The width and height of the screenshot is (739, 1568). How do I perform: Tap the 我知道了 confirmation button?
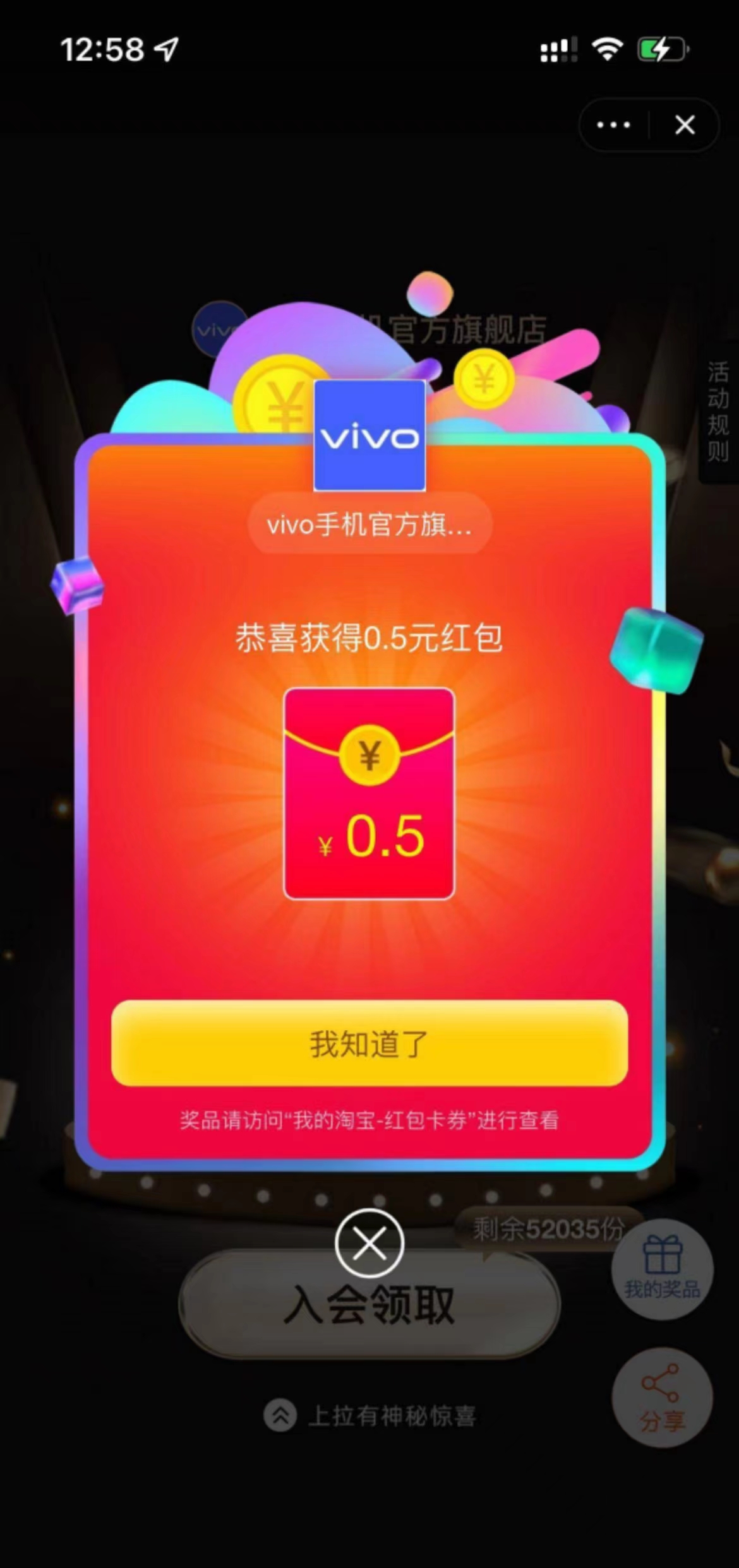point(369,1043)
